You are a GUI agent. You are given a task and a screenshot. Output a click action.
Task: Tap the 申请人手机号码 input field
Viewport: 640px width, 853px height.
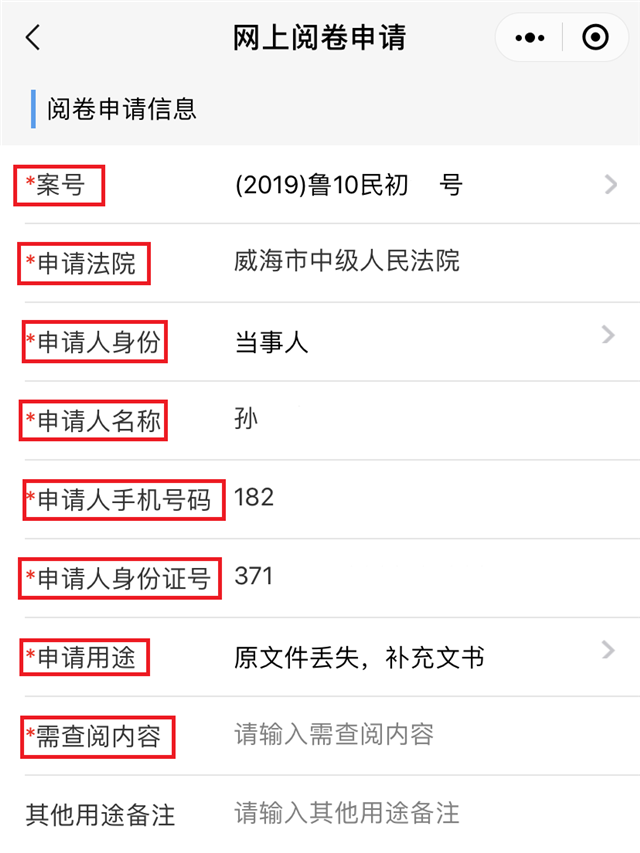(x=420, y=497)
